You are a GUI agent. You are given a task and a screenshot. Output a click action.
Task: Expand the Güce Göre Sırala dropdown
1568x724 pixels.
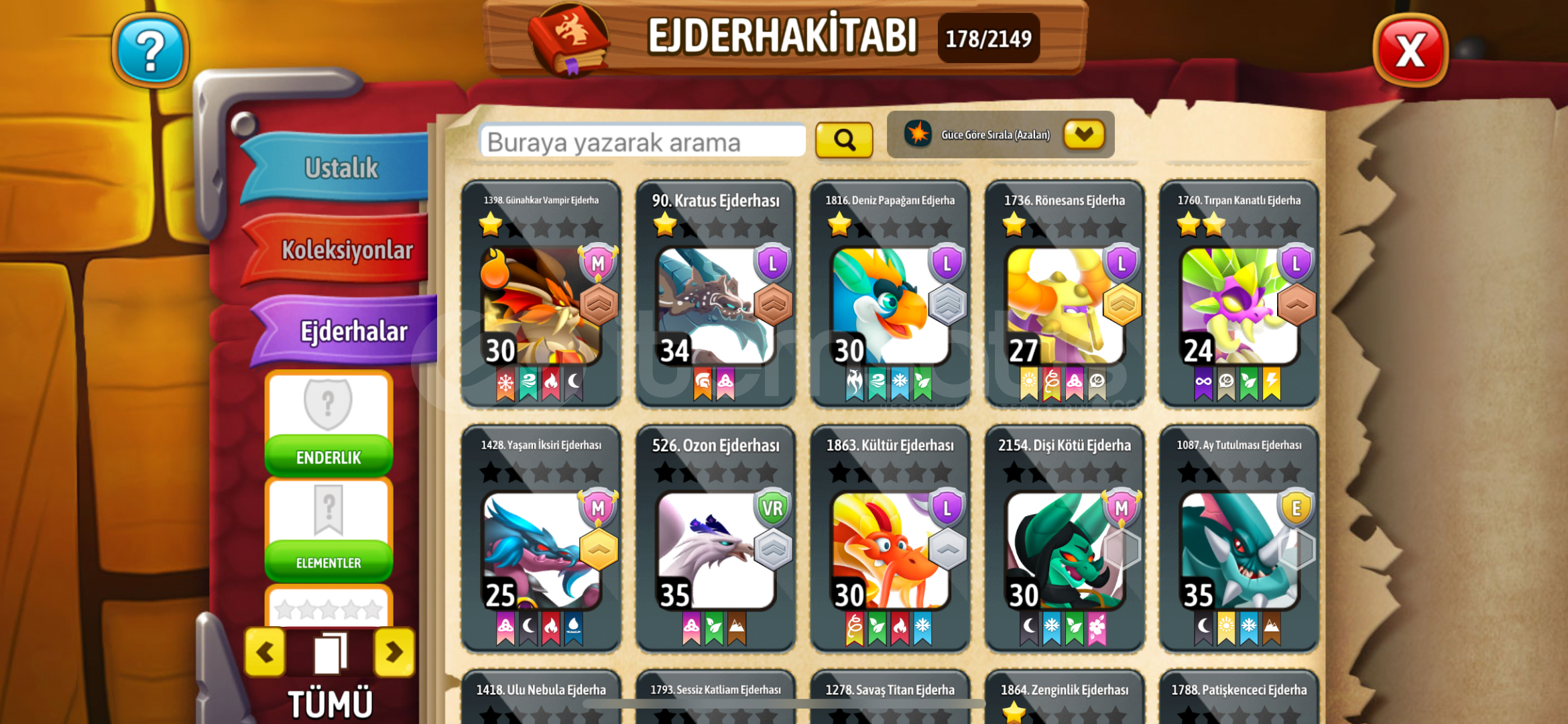tap(1083, 135)
